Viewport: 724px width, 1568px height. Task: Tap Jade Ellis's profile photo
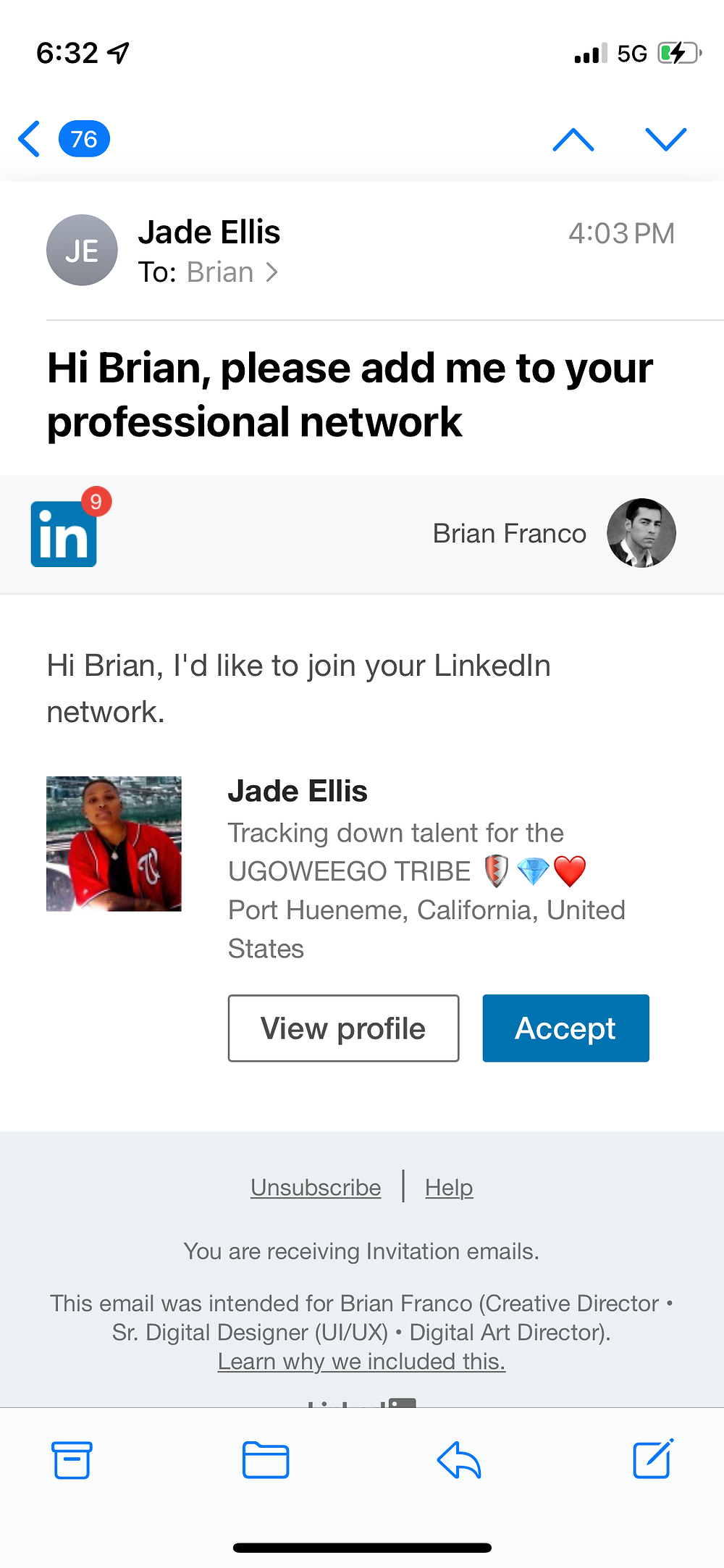point(114,844)
